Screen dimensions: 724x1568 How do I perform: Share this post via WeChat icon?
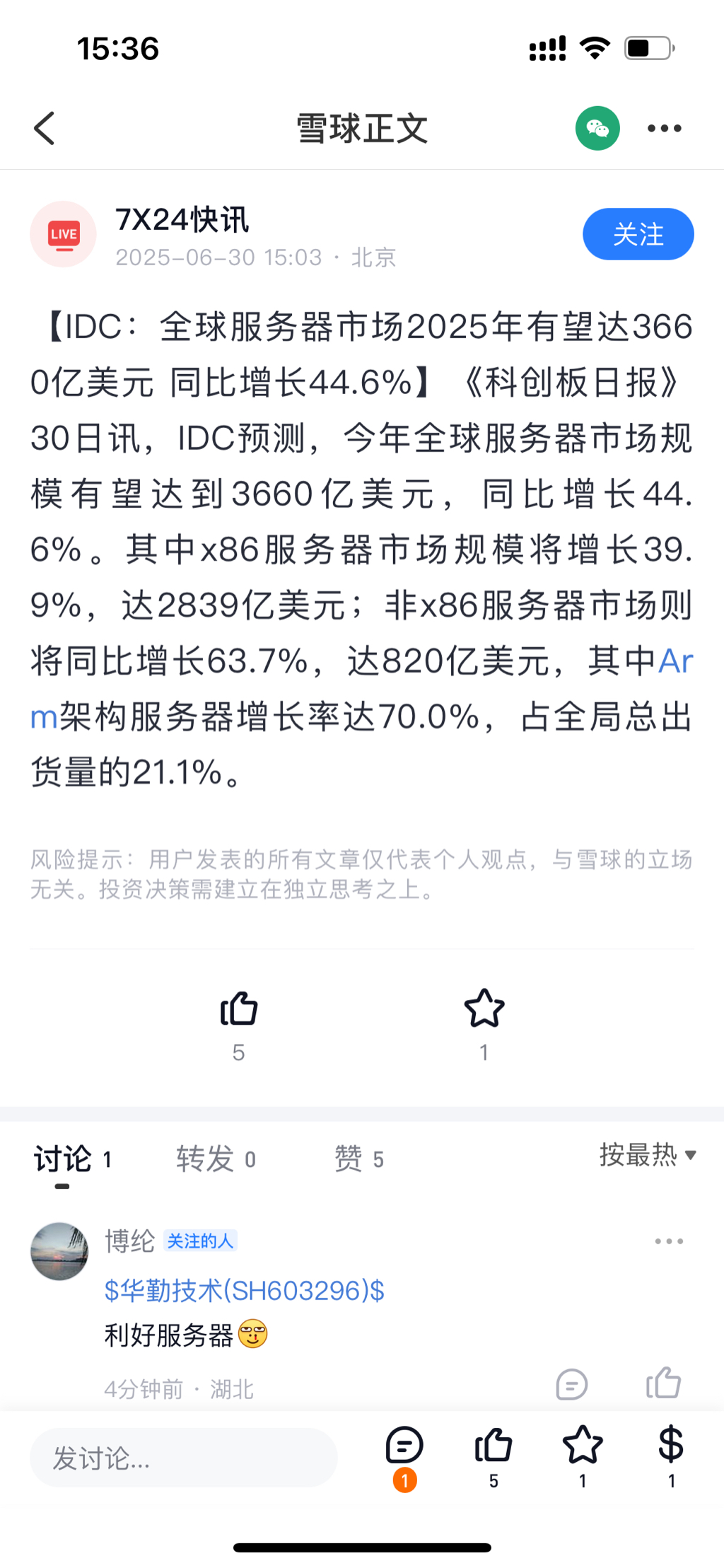pos(597,129)
